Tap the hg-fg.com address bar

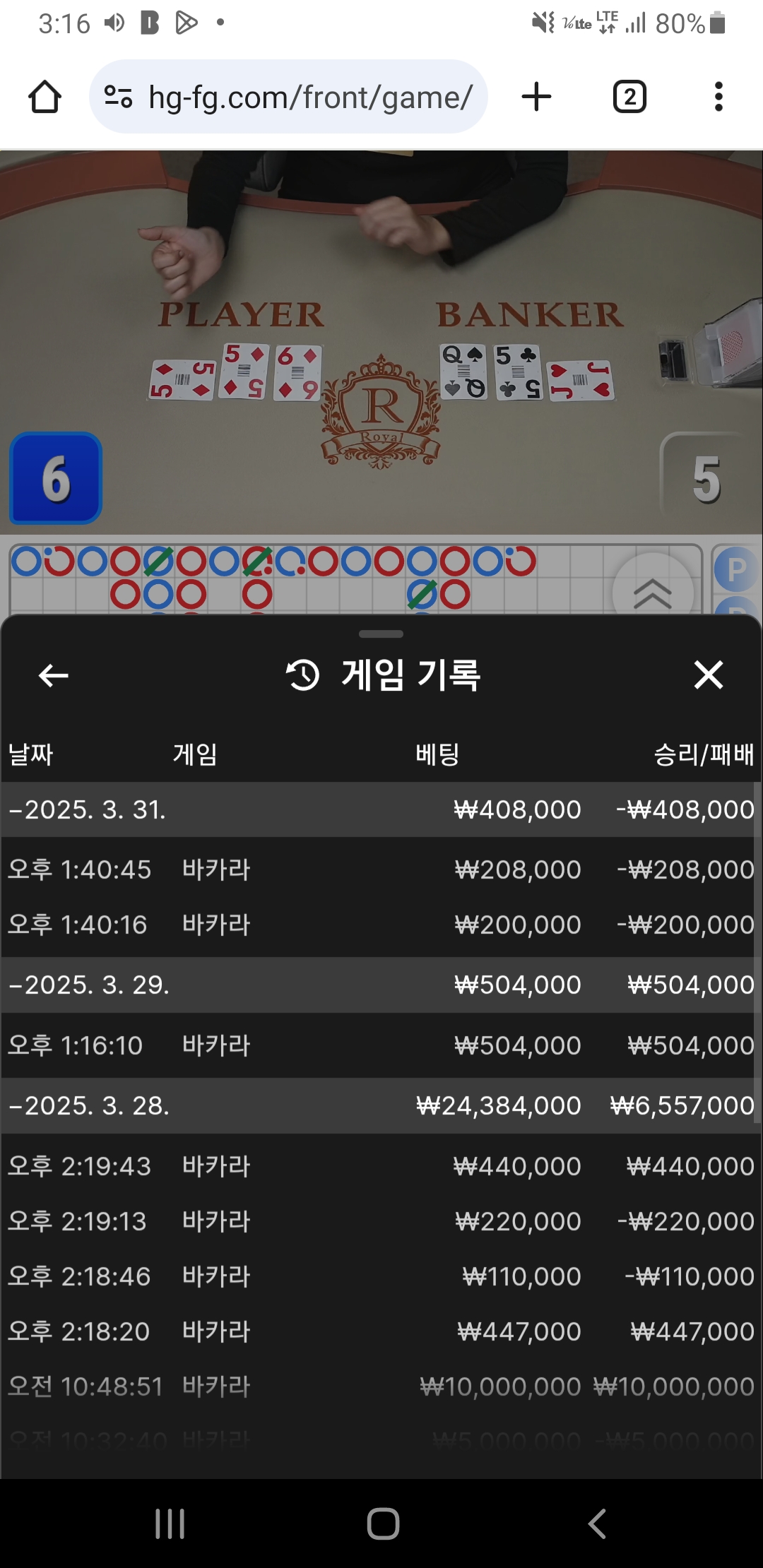(288, 97)
